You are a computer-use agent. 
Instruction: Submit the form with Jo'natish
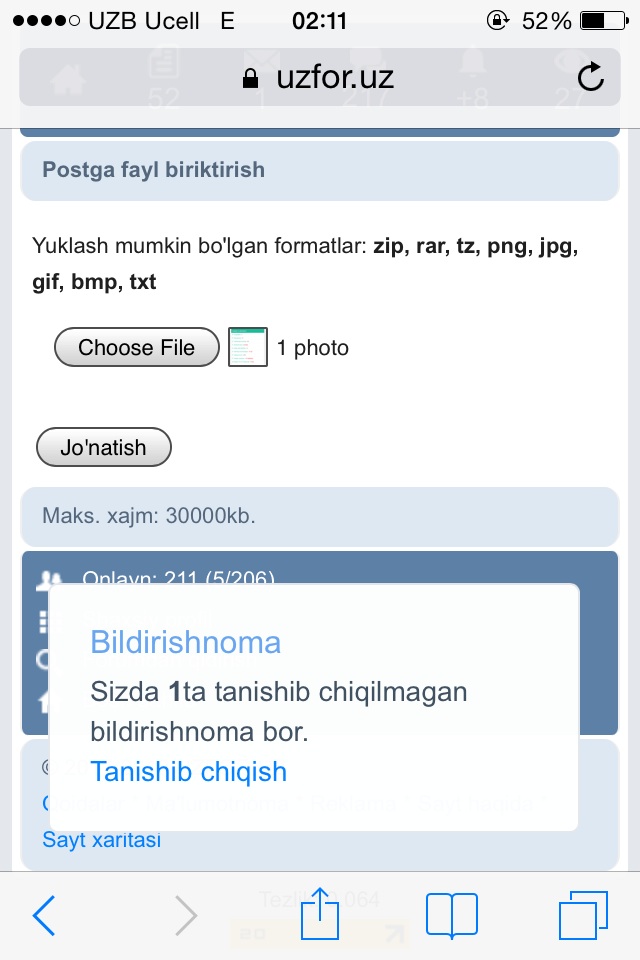[x=103, y=448]
